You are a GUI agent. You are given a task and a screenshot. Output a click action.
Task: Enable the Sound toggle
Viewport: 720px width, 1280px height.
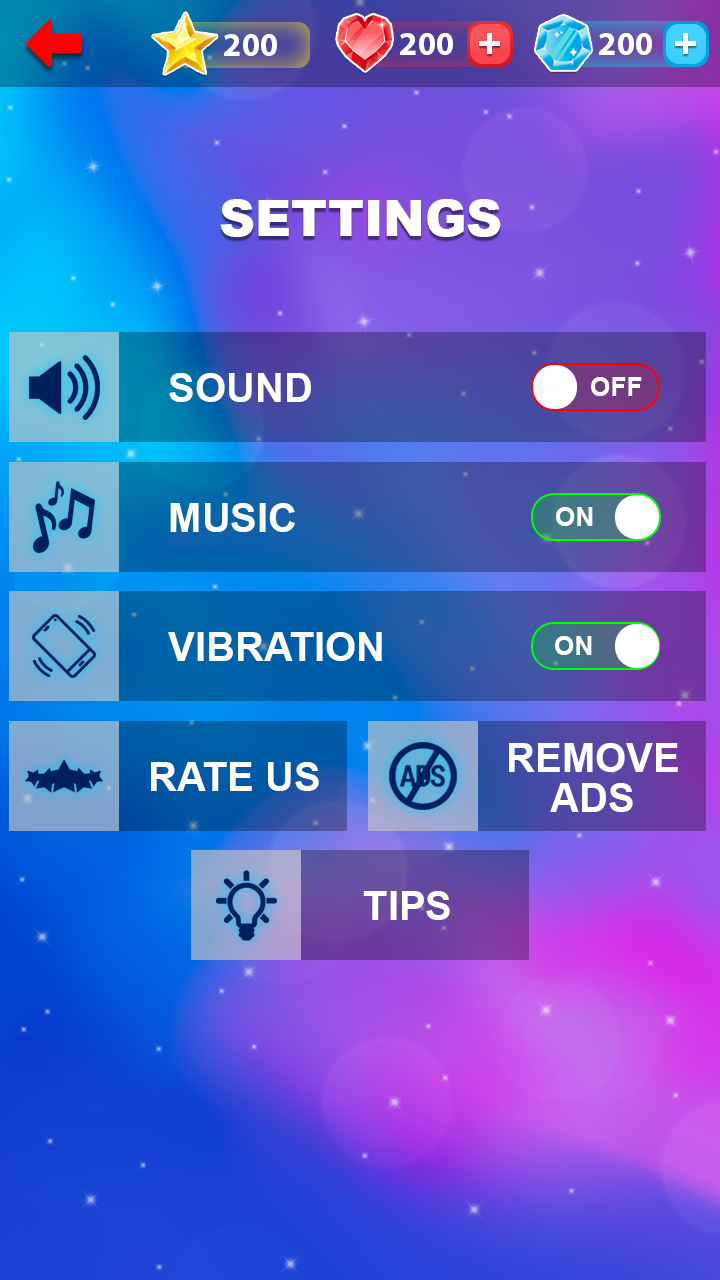pos(596,387)
